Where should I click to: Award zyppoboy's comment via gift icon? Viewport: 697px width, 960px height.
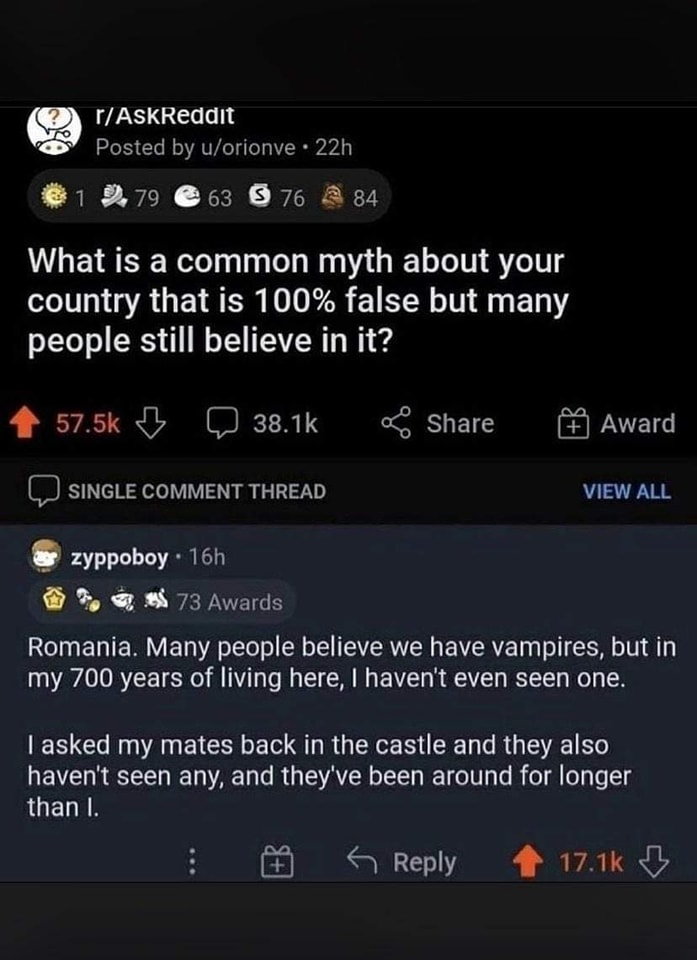277,862
